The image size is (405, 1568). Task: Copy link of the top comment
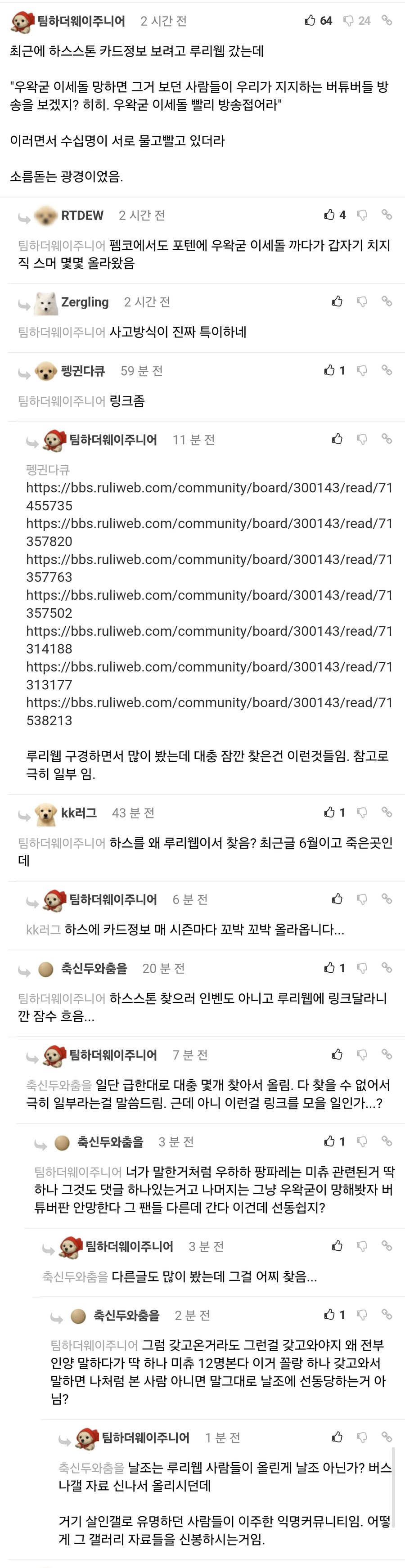coord(387,21)
